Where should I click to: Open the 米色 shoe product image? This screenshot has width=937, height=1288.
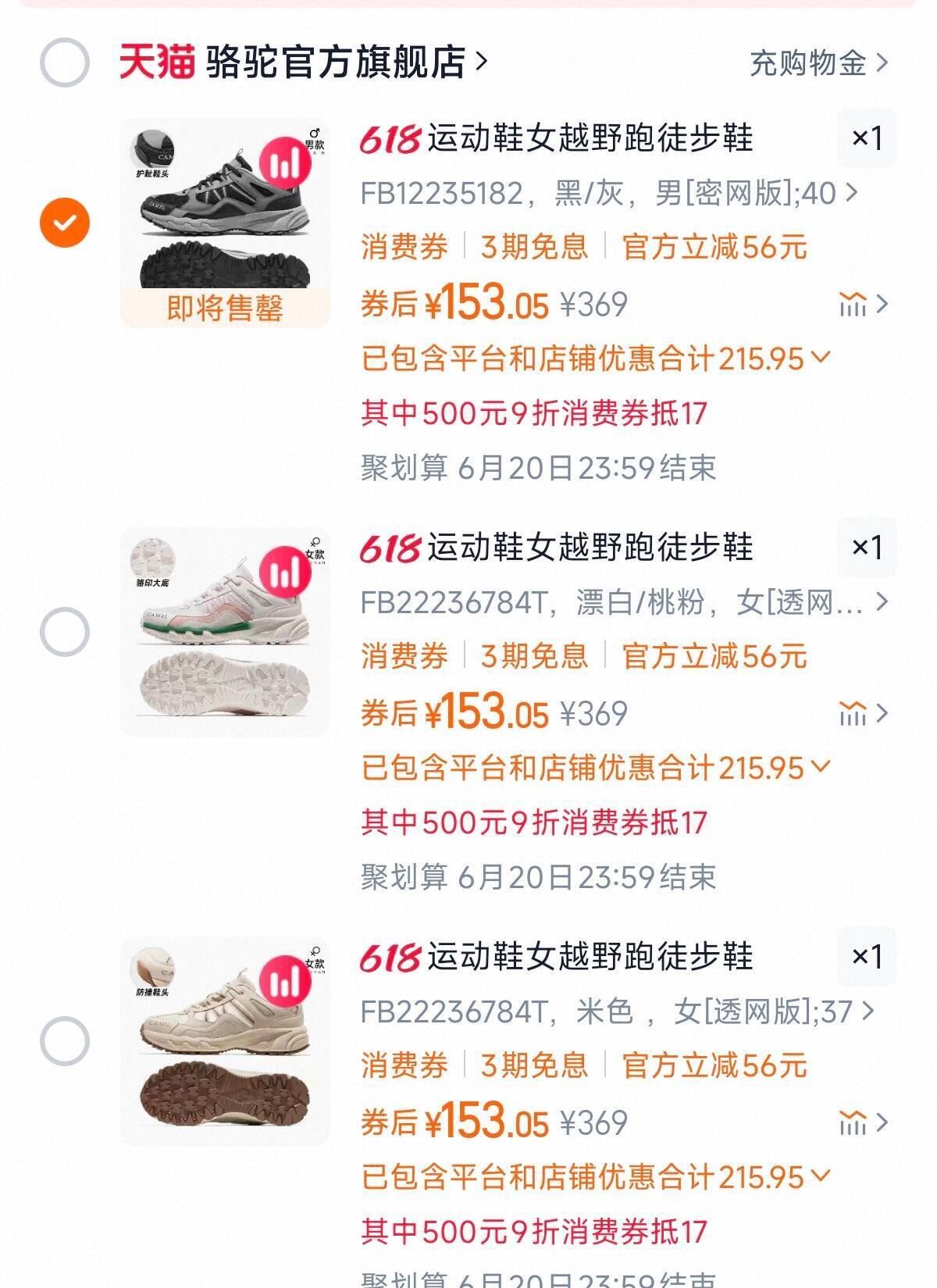(x=225, y=1040)
